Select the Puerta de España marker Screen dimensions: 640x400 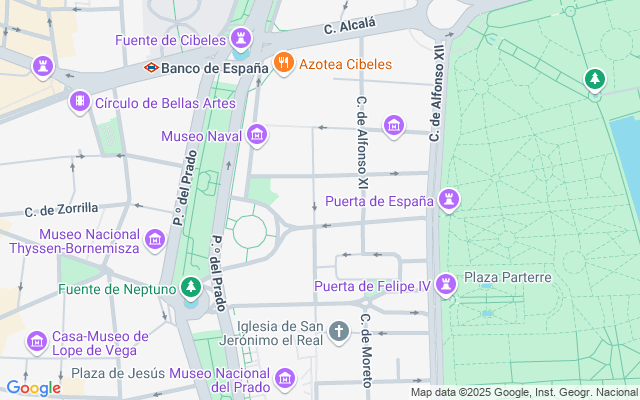click(x=450, y=201)
